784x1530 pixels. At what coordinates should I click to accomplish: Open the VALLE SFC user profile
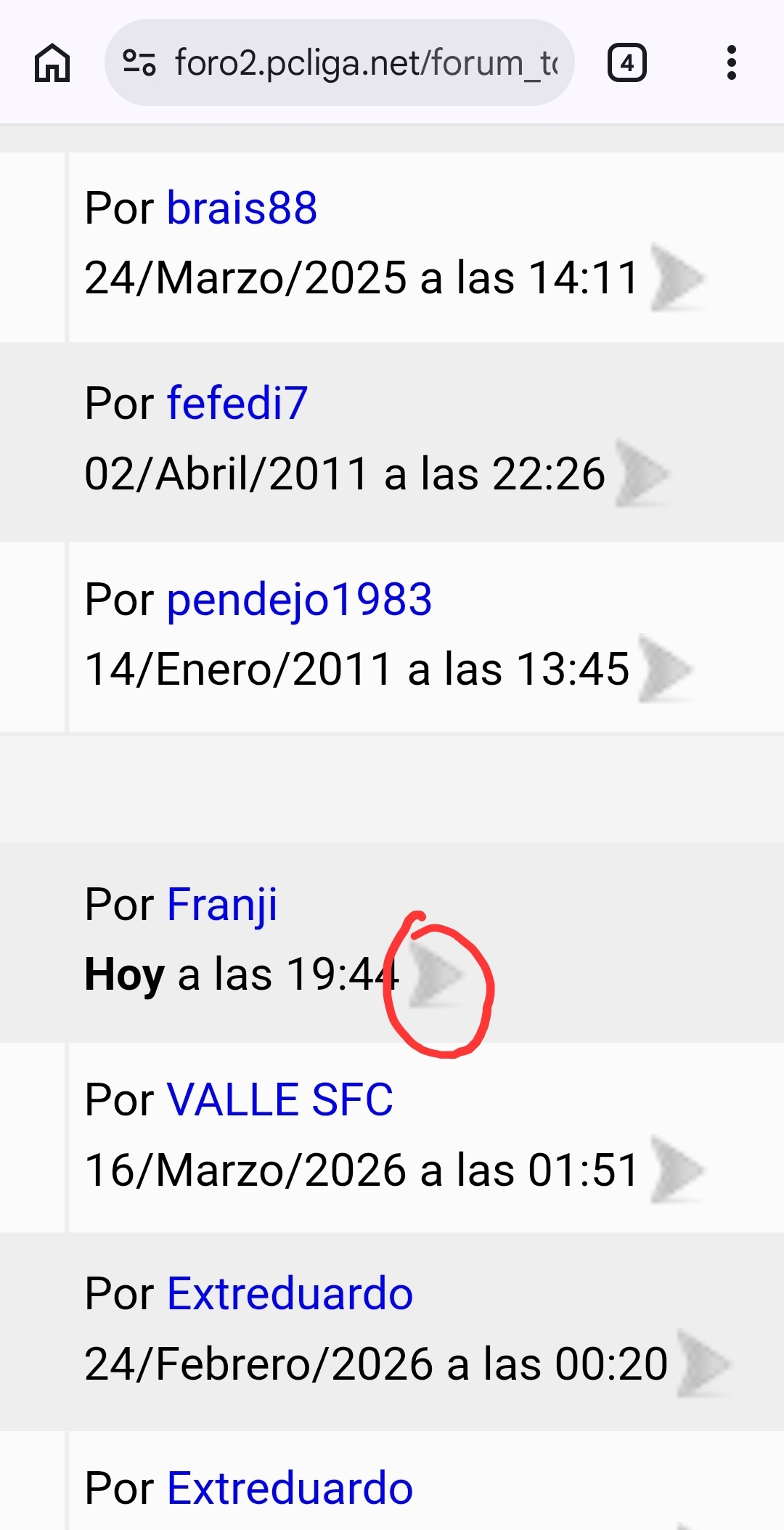pos(279,1099)
